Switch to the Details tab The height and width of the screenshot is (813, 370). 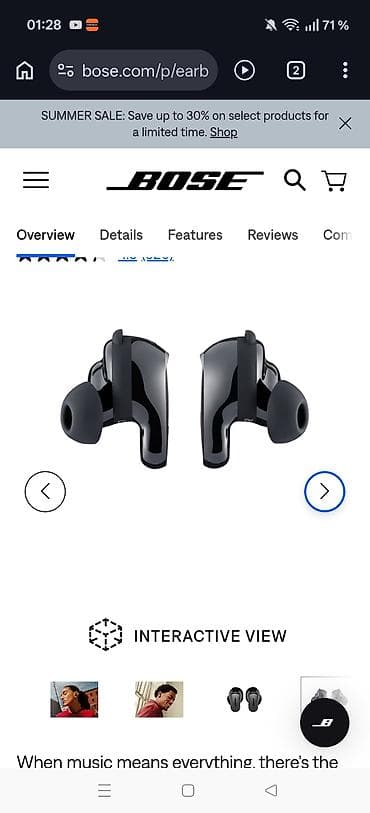121,235
